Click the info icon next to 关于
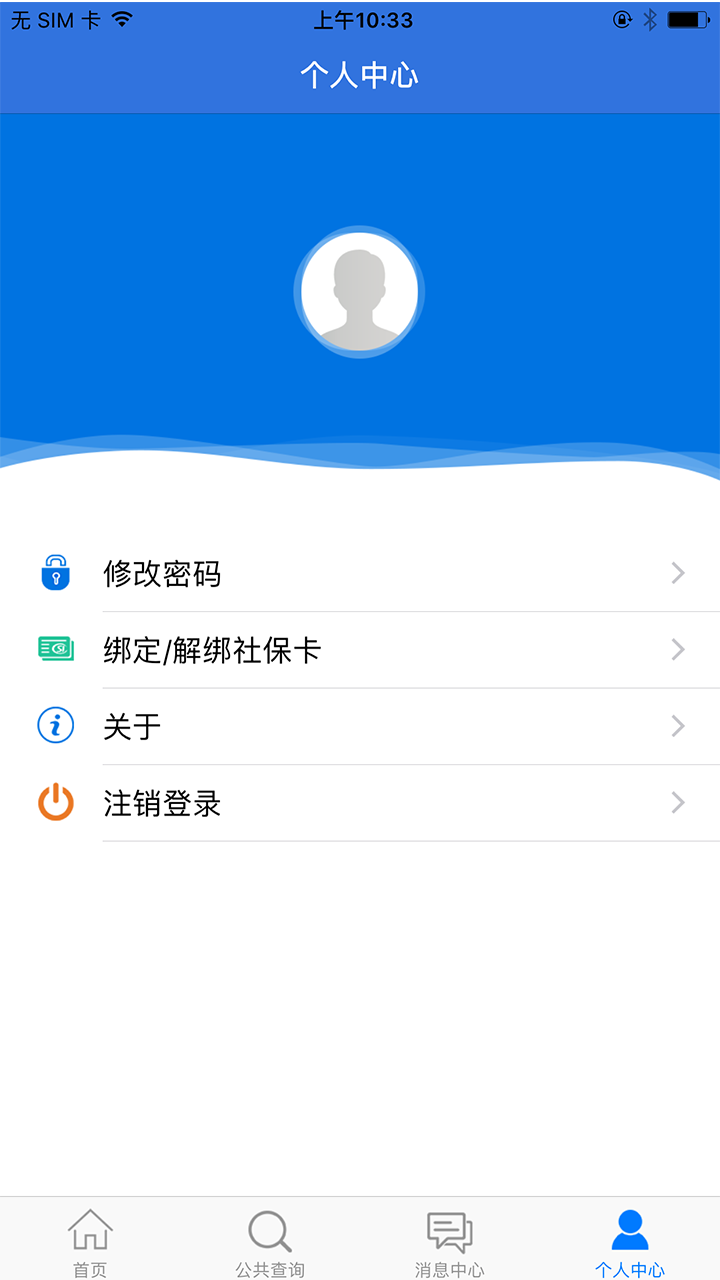 tap(55, 726)
